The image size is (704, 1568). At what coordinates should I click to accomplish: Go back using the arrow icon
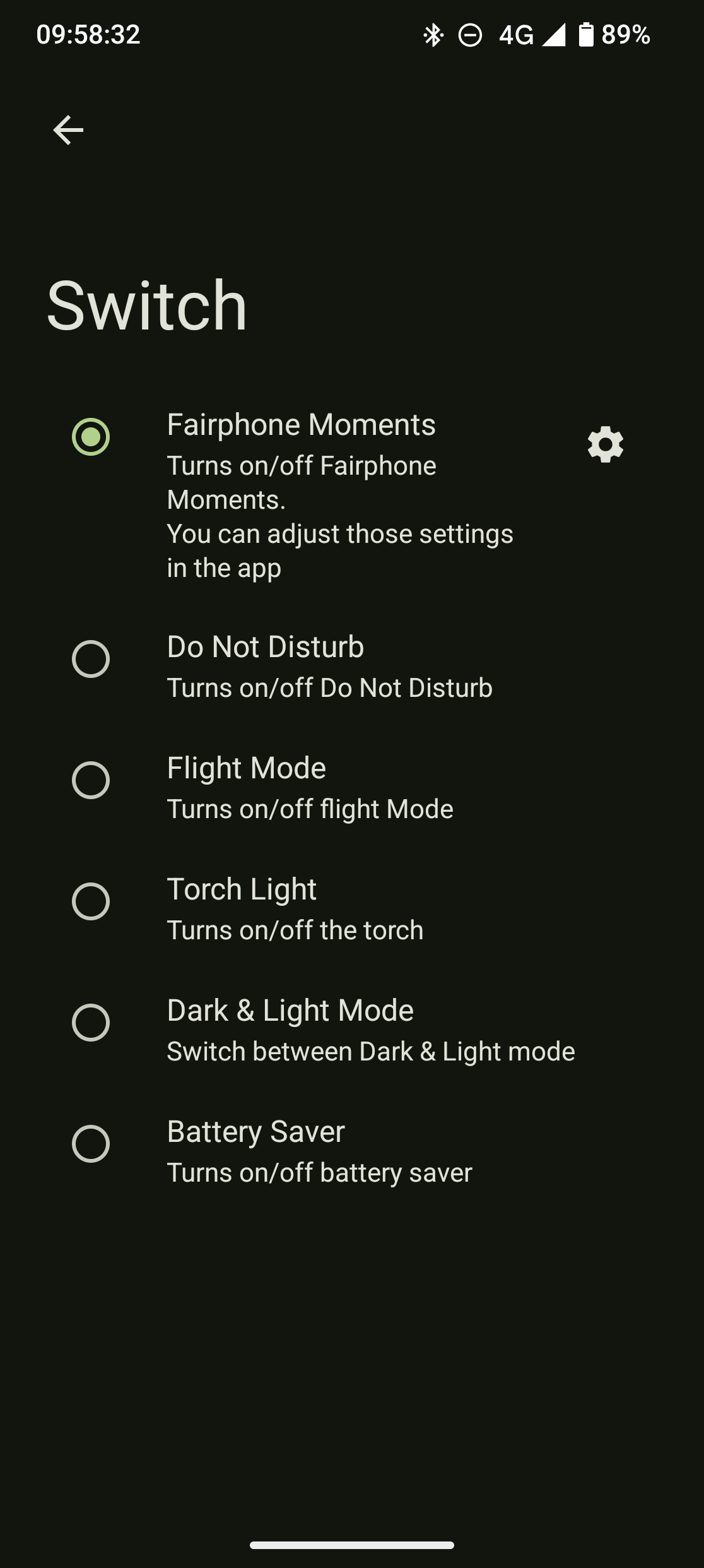point(68,130)
